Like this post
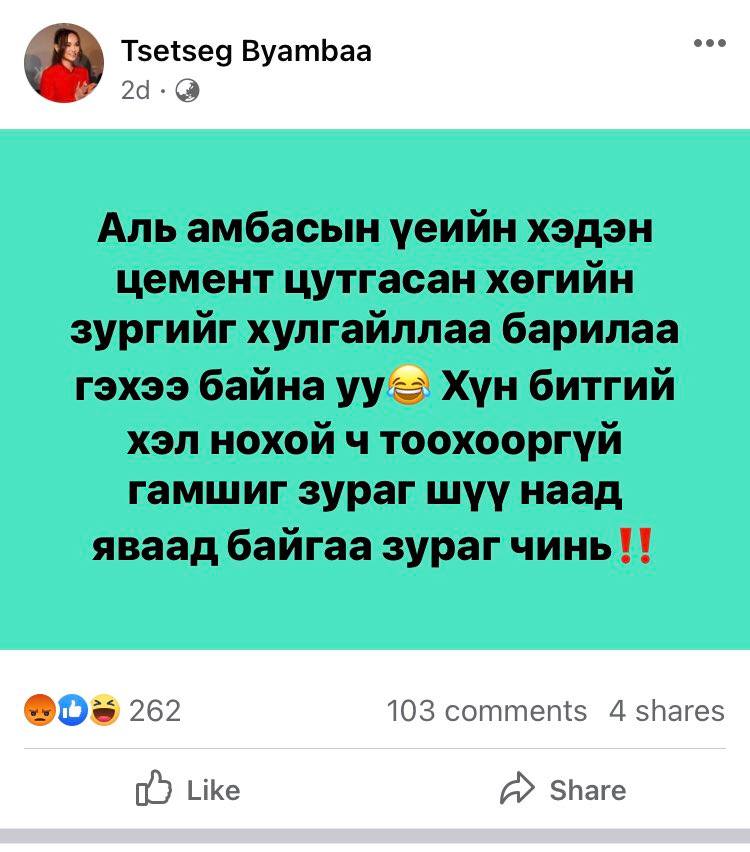 click(x=187, y=790)
